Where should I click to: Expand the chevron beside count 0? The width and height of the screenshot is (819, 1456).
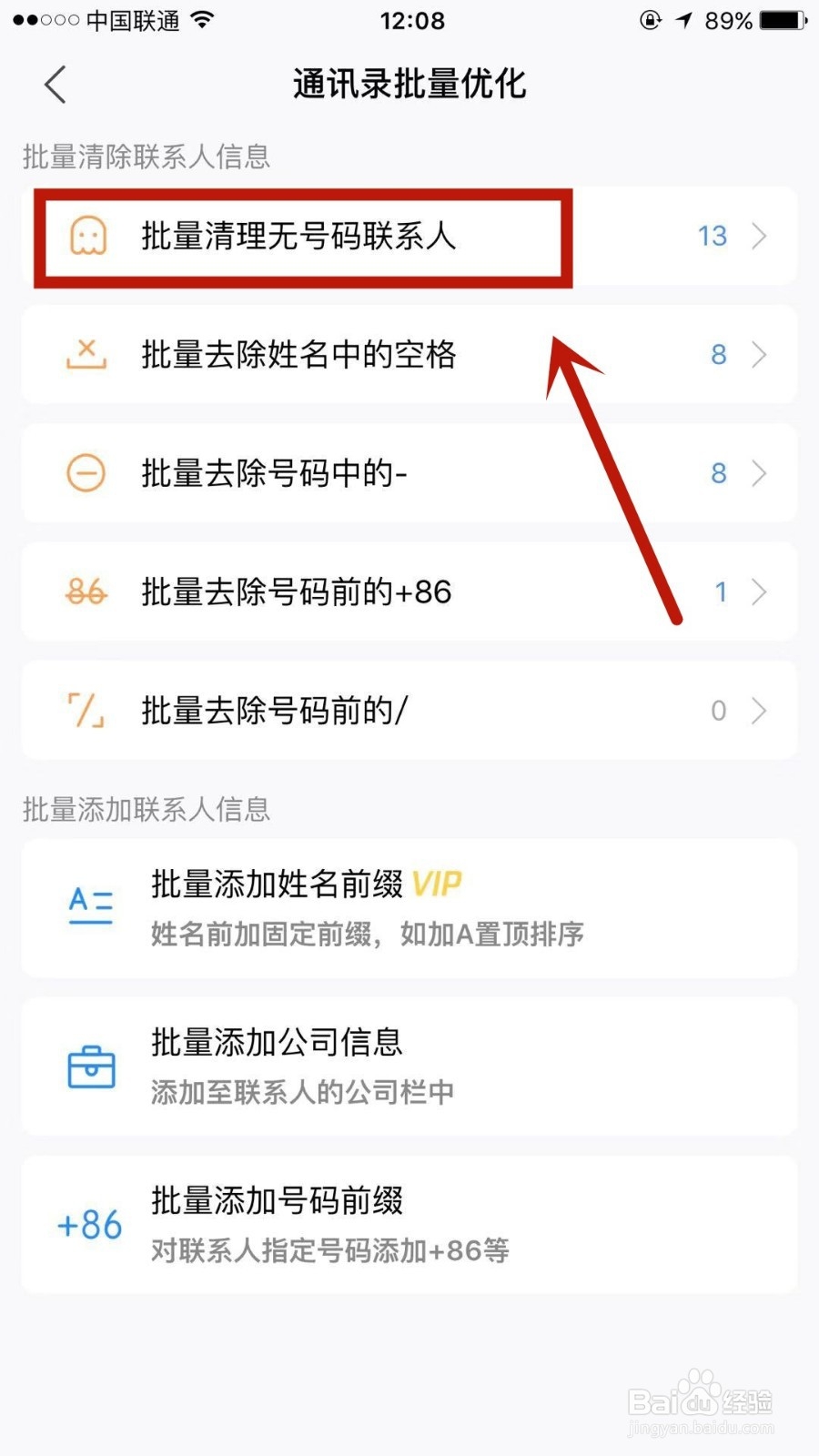760,712
